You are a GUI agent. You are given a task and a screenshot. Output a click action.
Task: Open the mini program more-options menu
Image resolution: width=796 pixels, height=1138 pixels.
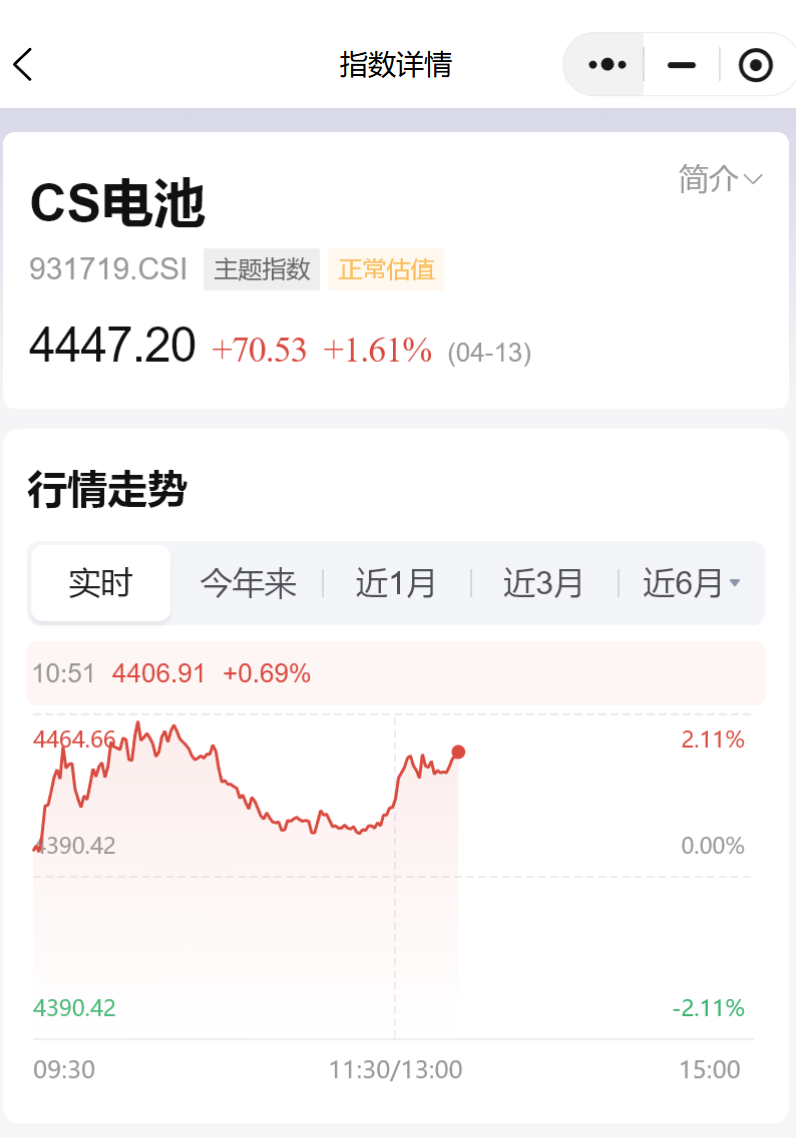pos(607,65)
